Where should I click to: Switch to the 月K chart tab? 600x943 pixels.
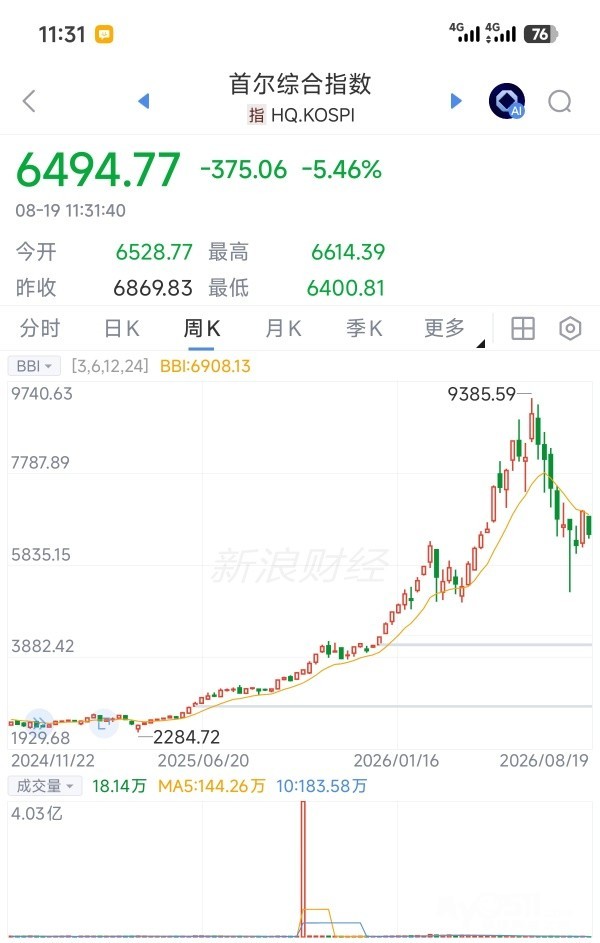(x=283, y=328)
